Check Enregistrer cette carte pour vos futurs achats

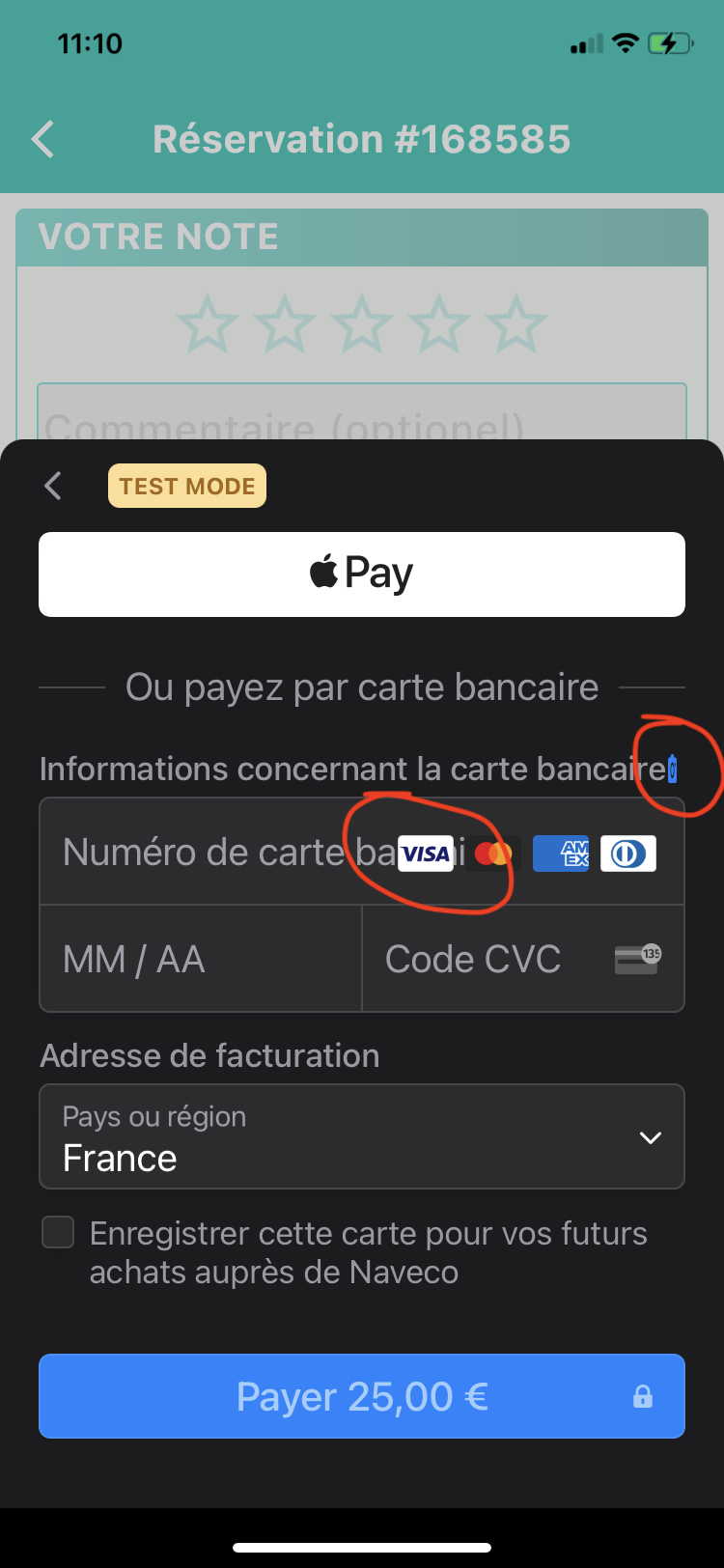pyautogui.click(x=58, y=1233)
